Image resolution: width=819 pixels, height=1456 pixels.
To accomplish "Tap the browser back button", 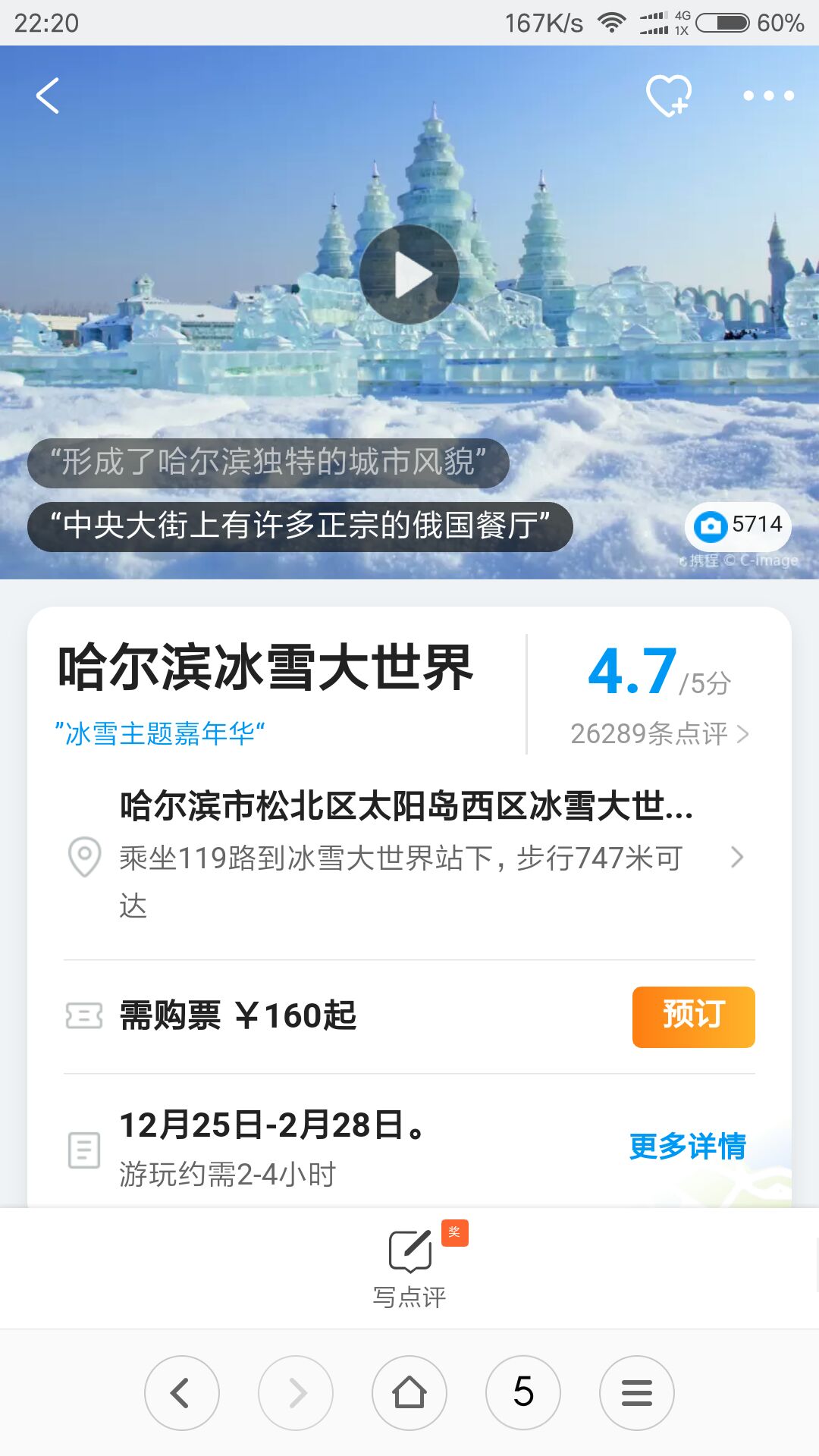I will click(182, 1393).
